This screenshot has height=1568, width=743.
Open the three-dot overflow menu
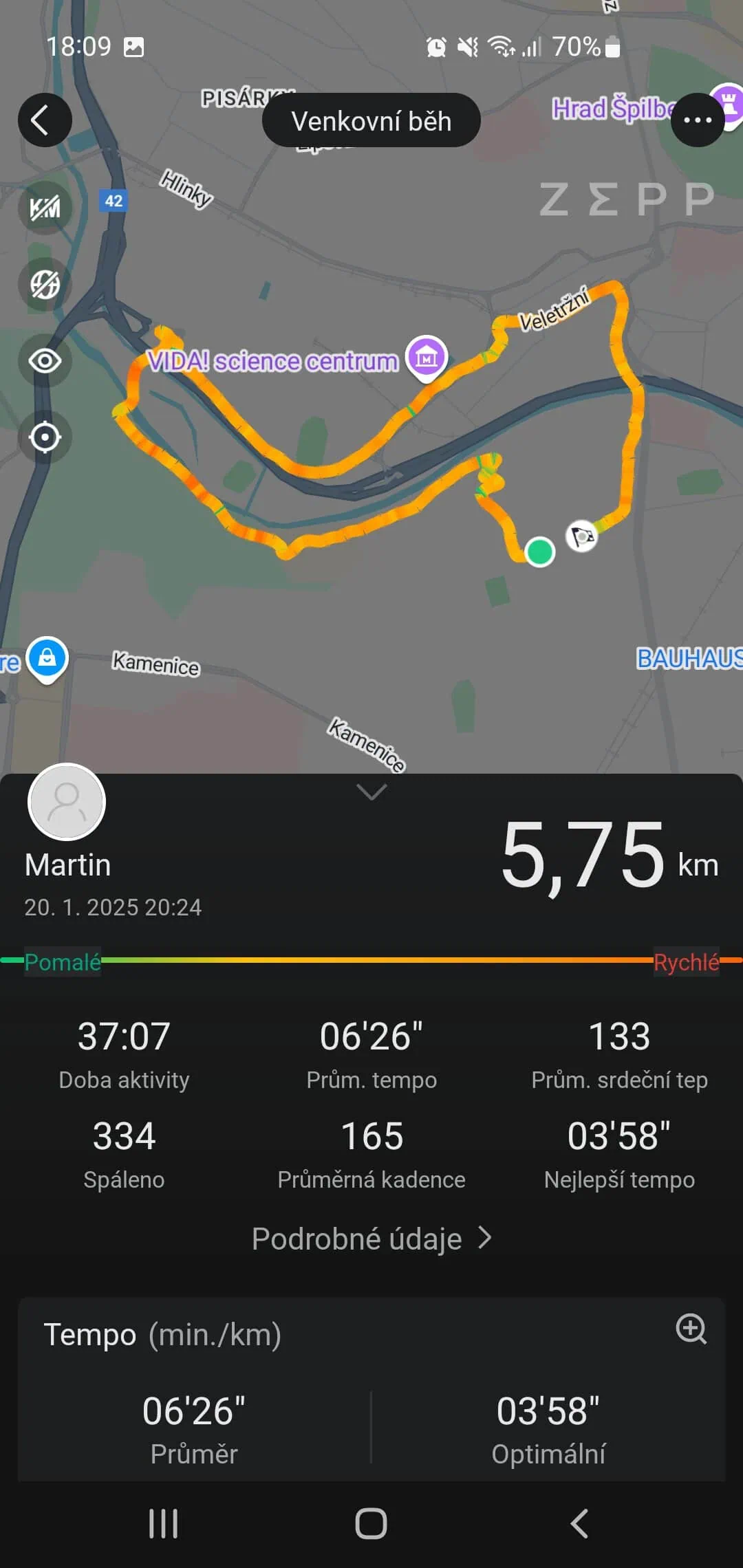[698, 120]
